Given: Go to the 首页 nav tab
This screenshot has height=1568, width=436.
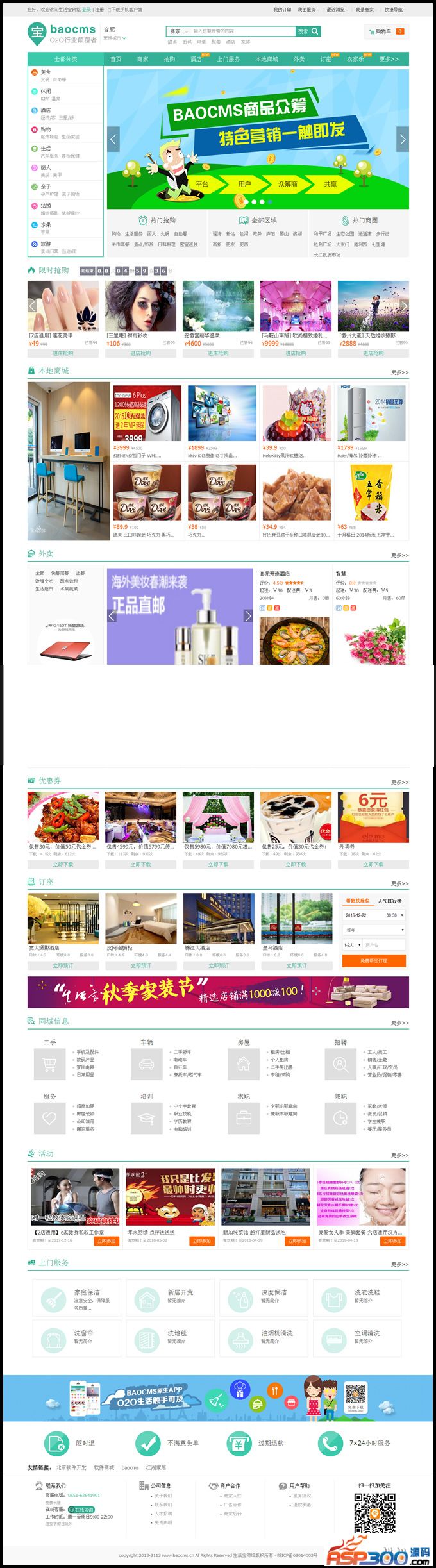Looking at the screenshot, I should tap(116, 59).
